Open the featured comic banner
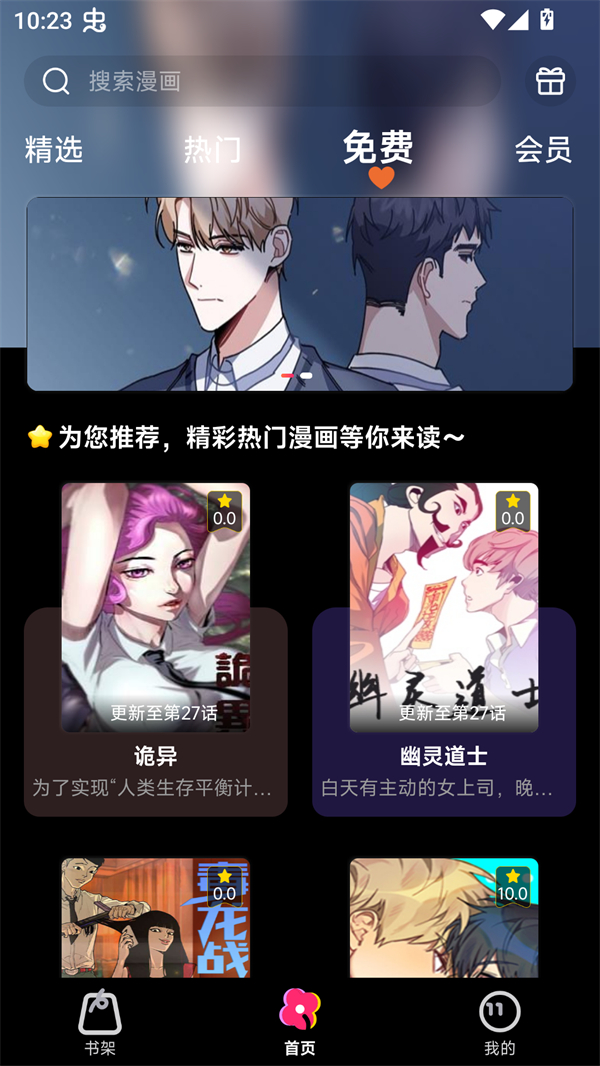 [x=300, y=293]
